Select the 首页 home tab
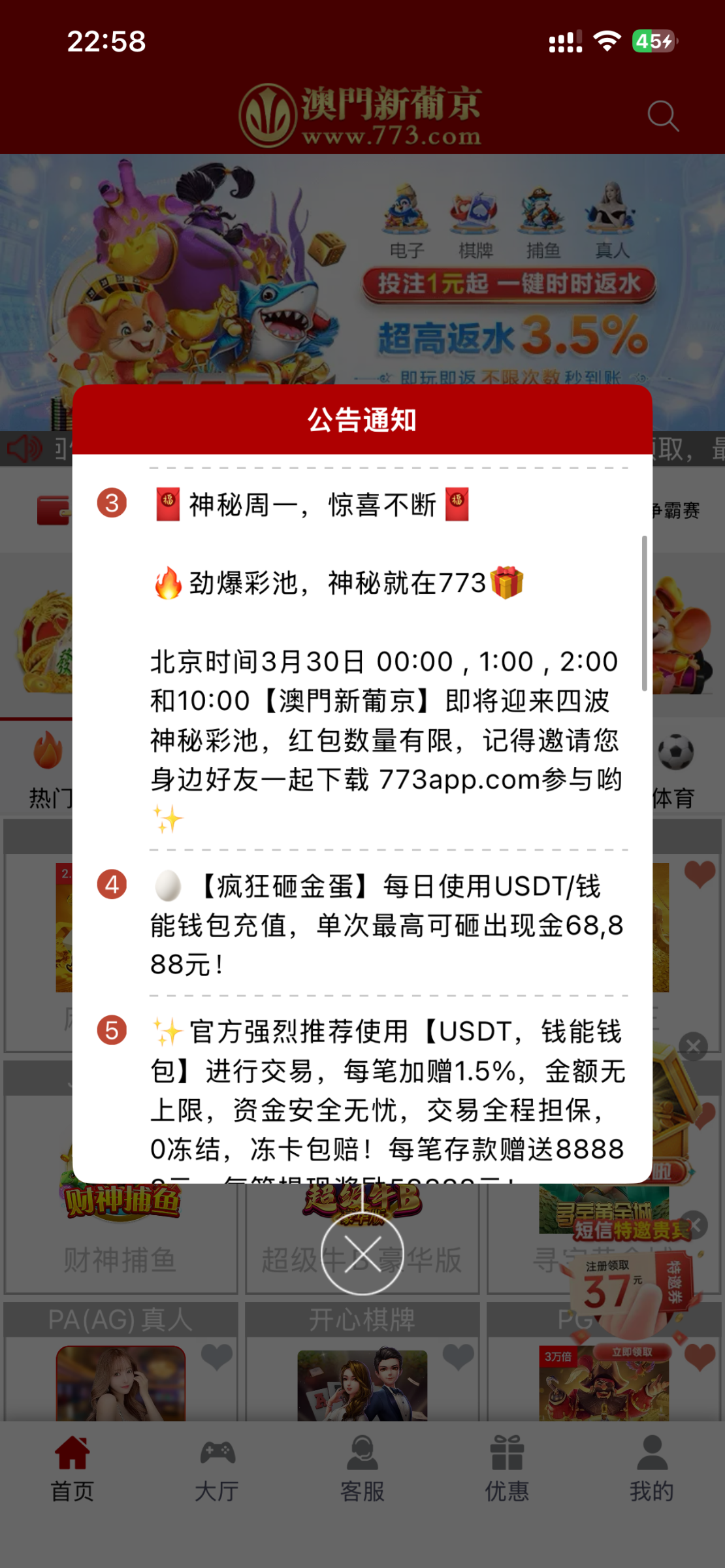 (x=72, y=1465)
